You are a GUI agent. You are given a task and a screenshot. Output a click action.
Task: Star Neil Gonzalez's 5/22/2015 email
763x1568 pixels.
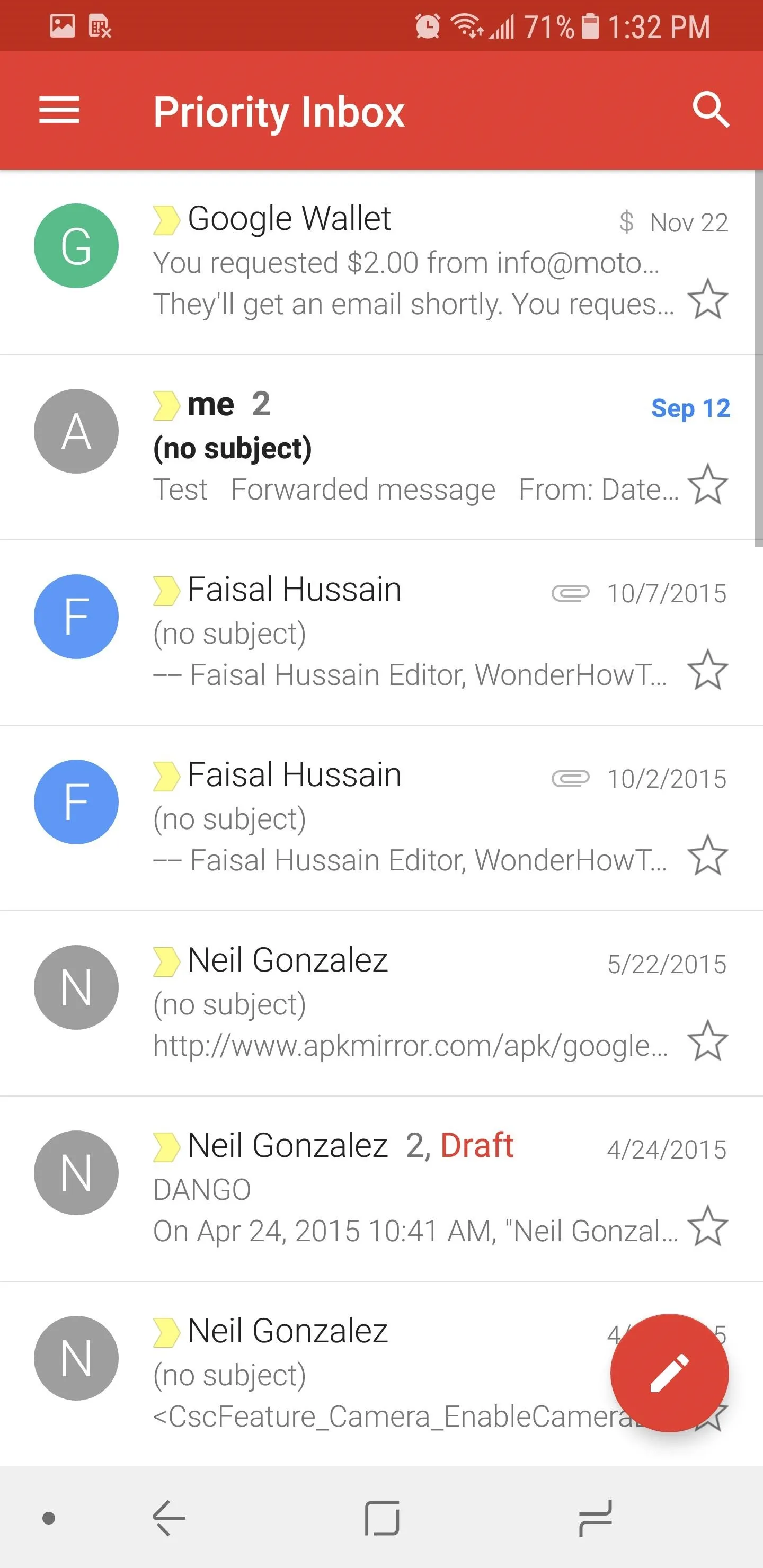(707, 1041)
